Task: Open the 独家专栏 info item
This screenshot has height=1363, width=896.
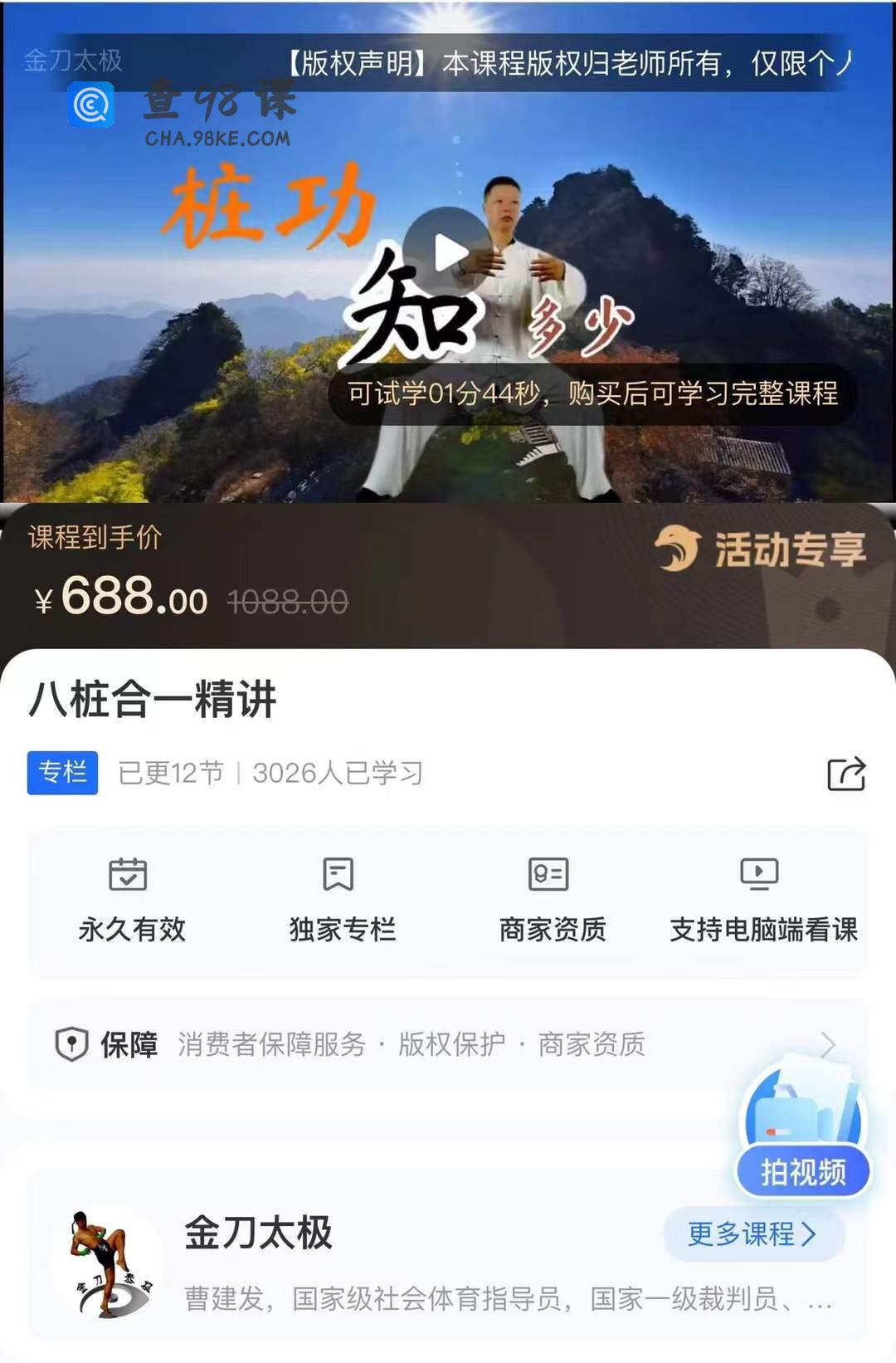Action: click(x=341, y=901)
